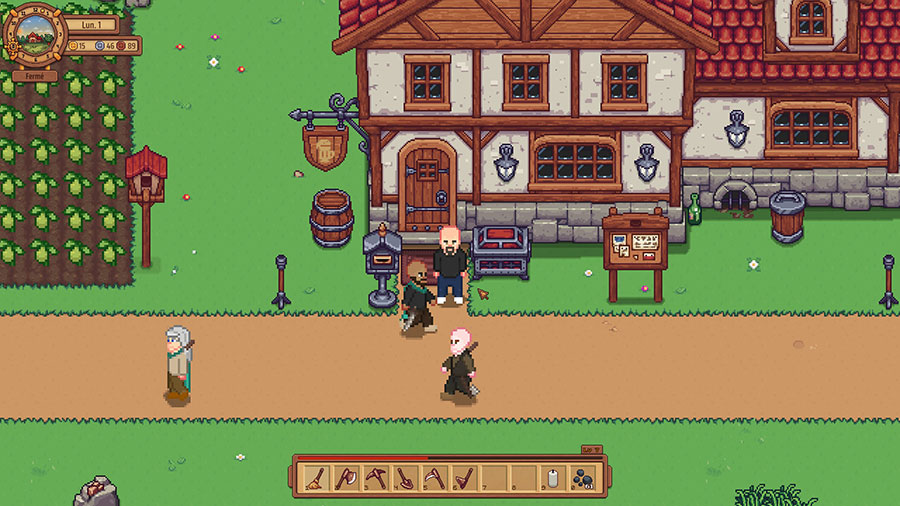The image size is (900, 506).
Task: Select the broom in hotbar slot 1
Action: tap(316, 479)
